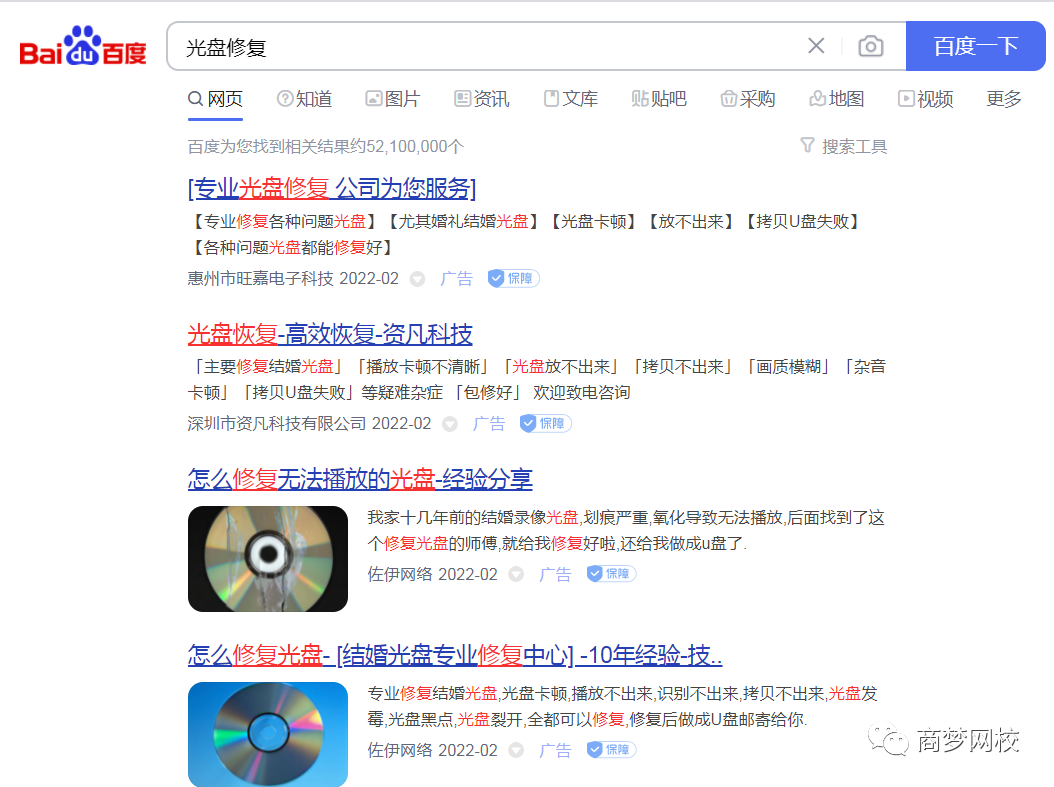Expand the 更多 menu
The height and width of the screenshot is (787, 1054).
pos(1004,99)
